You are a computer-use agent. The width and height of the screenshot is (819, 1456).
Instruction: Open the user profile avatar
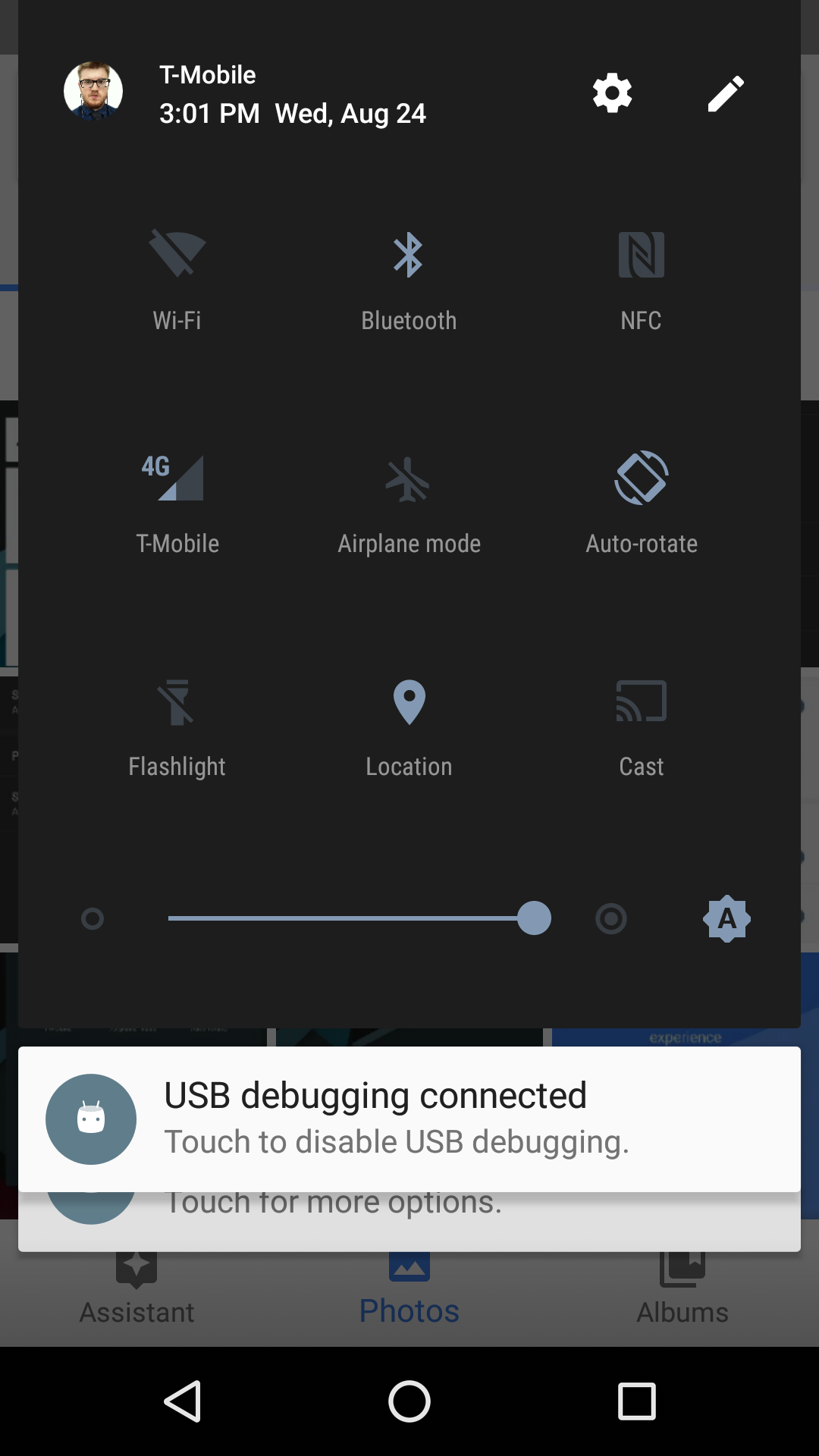coord(93,92)
